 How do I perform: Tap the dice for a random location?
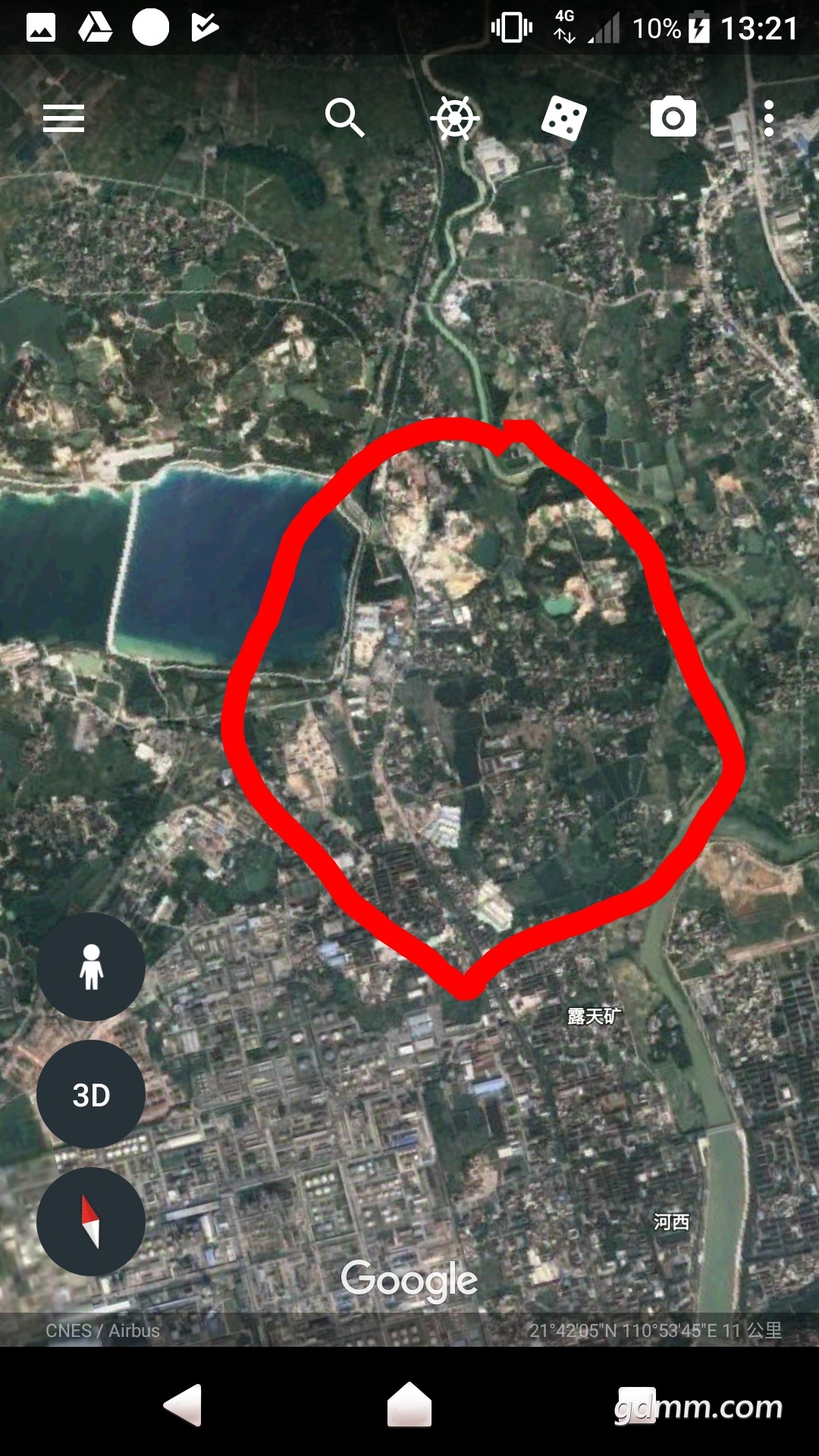[563, 118]
